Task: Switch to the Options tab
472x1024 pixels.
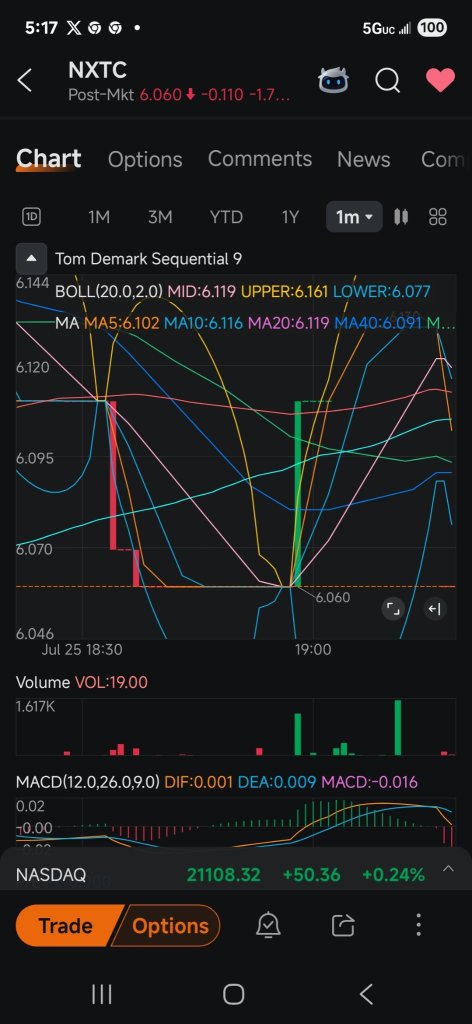Action: point(145,159)
